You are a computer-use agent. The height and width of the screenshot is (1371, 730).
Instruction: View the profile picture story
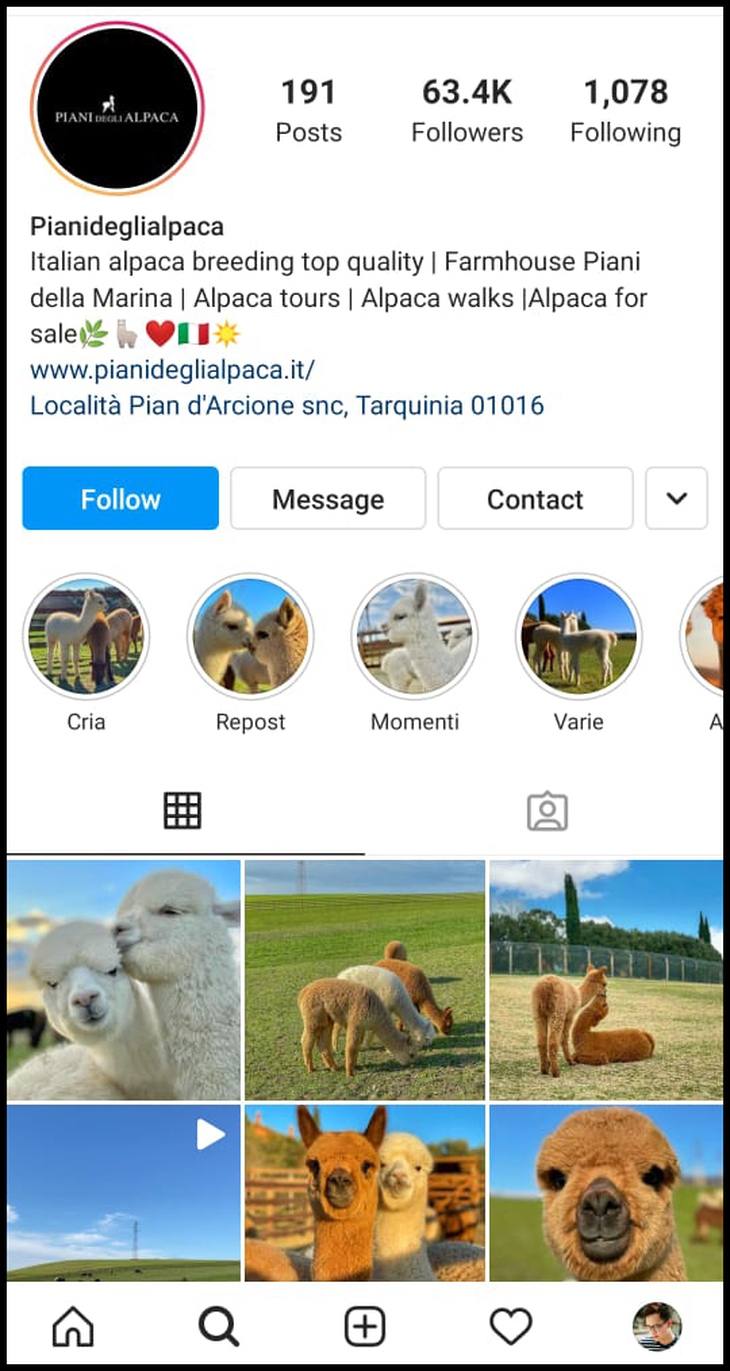[x=118, y=108]
